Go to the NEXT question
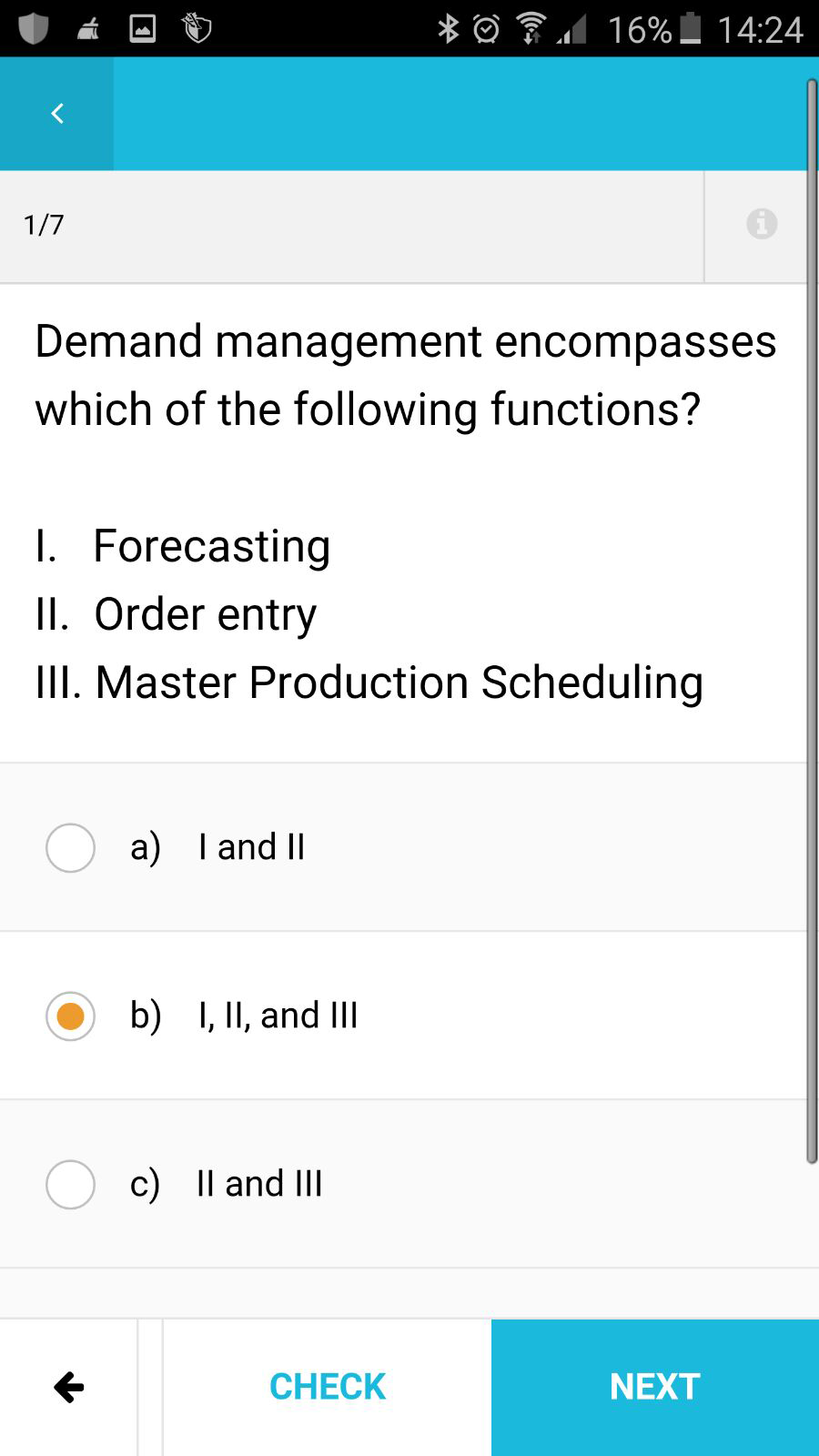Viewport: 819px width, 1456px height. [x=655, y=1387]
